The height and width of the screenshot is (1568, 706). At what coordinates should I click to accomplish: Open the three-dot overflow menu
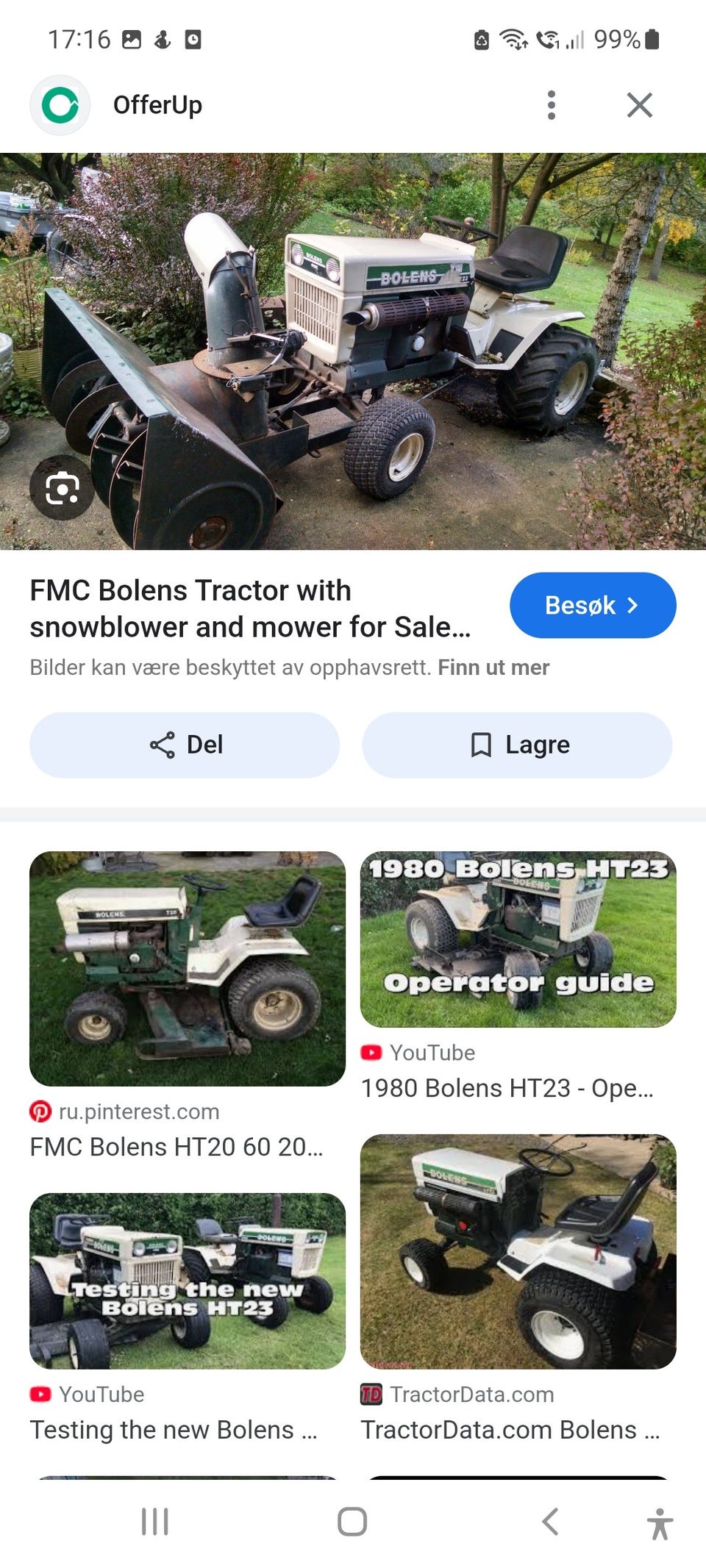click(x=551, y=104)
